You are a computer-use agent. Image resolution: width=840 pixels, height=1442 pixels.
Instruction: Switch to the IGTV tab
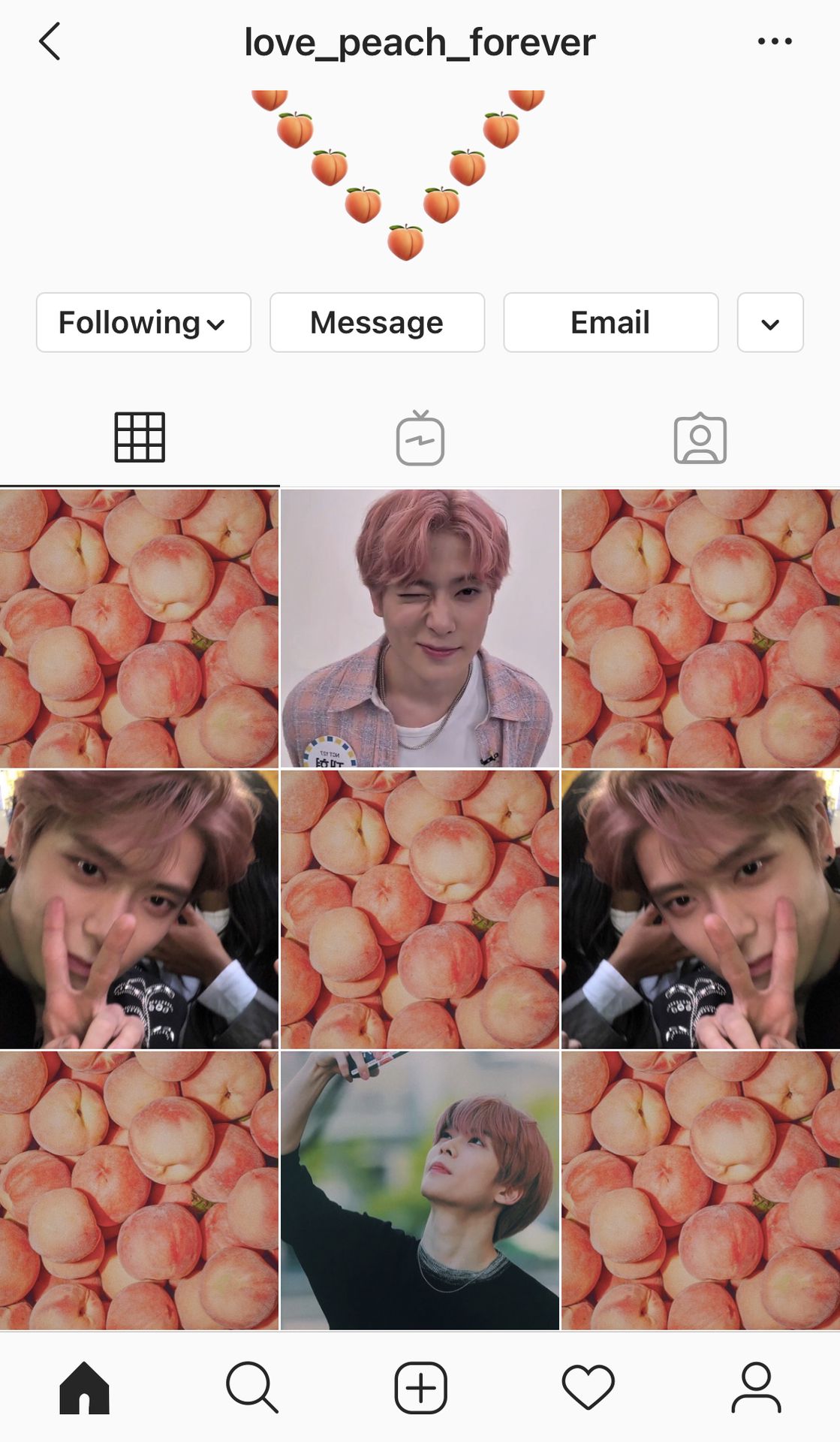tap(420, 437)
